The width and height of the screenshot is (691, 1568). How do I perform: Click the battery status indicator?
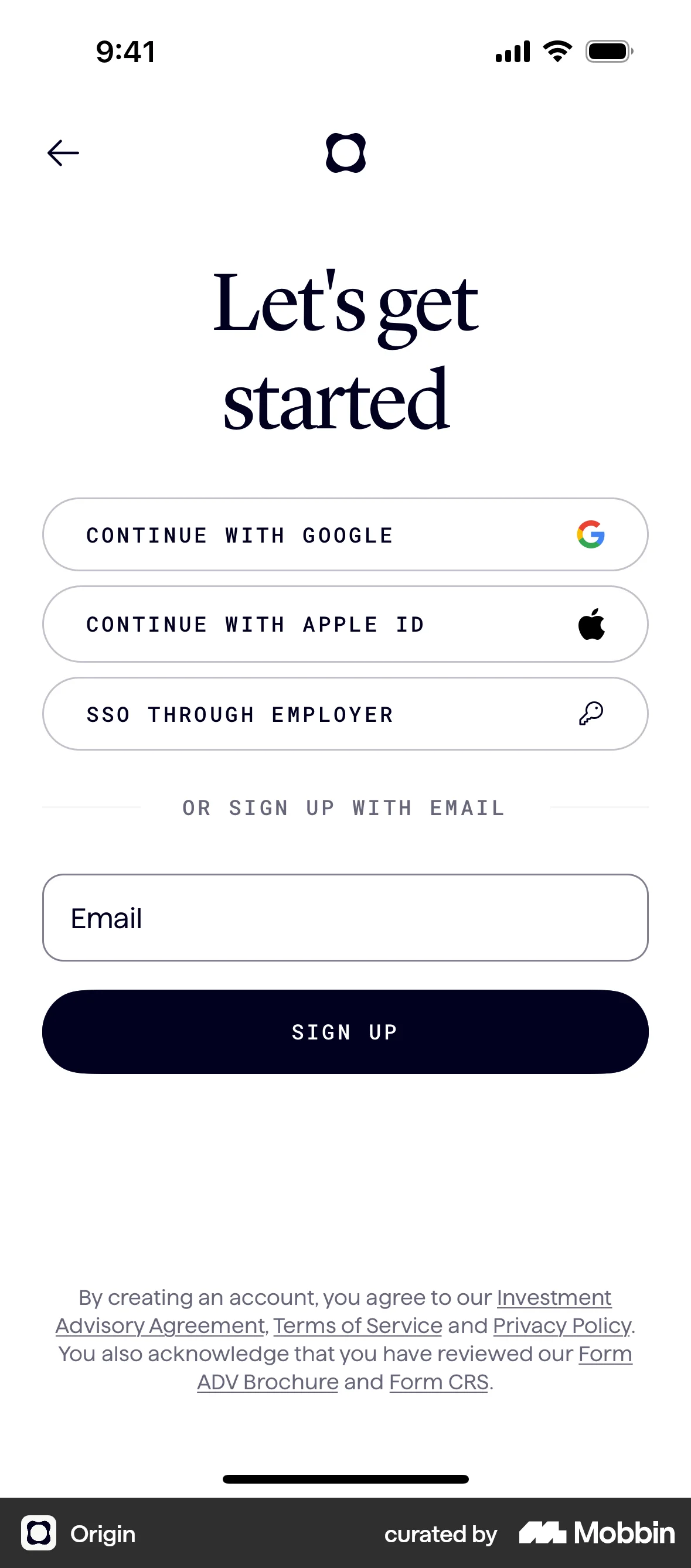608,51
